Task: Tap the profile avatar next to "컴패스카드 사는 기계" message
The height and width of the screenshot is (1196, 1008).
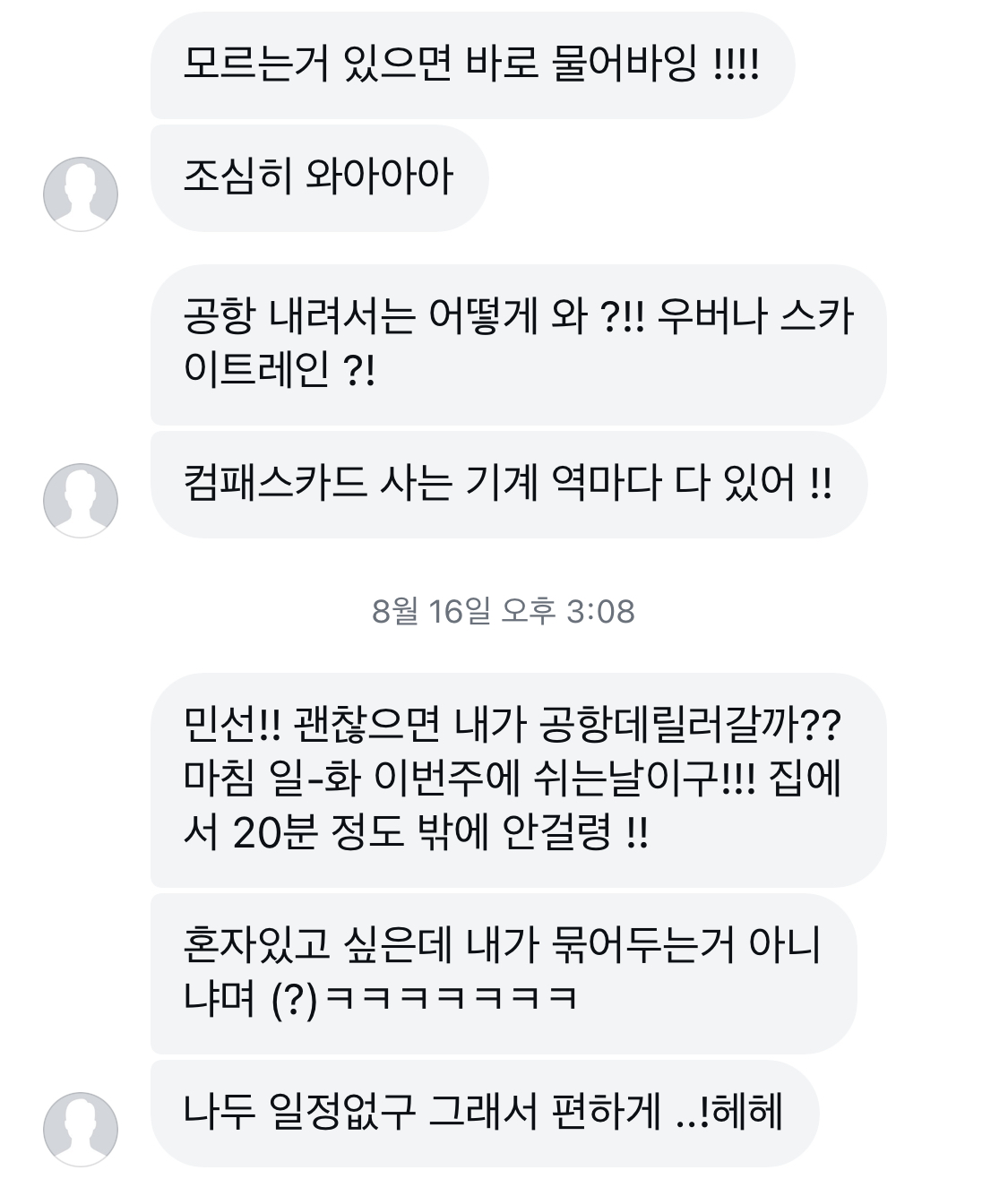Action: tap(81, 500)
